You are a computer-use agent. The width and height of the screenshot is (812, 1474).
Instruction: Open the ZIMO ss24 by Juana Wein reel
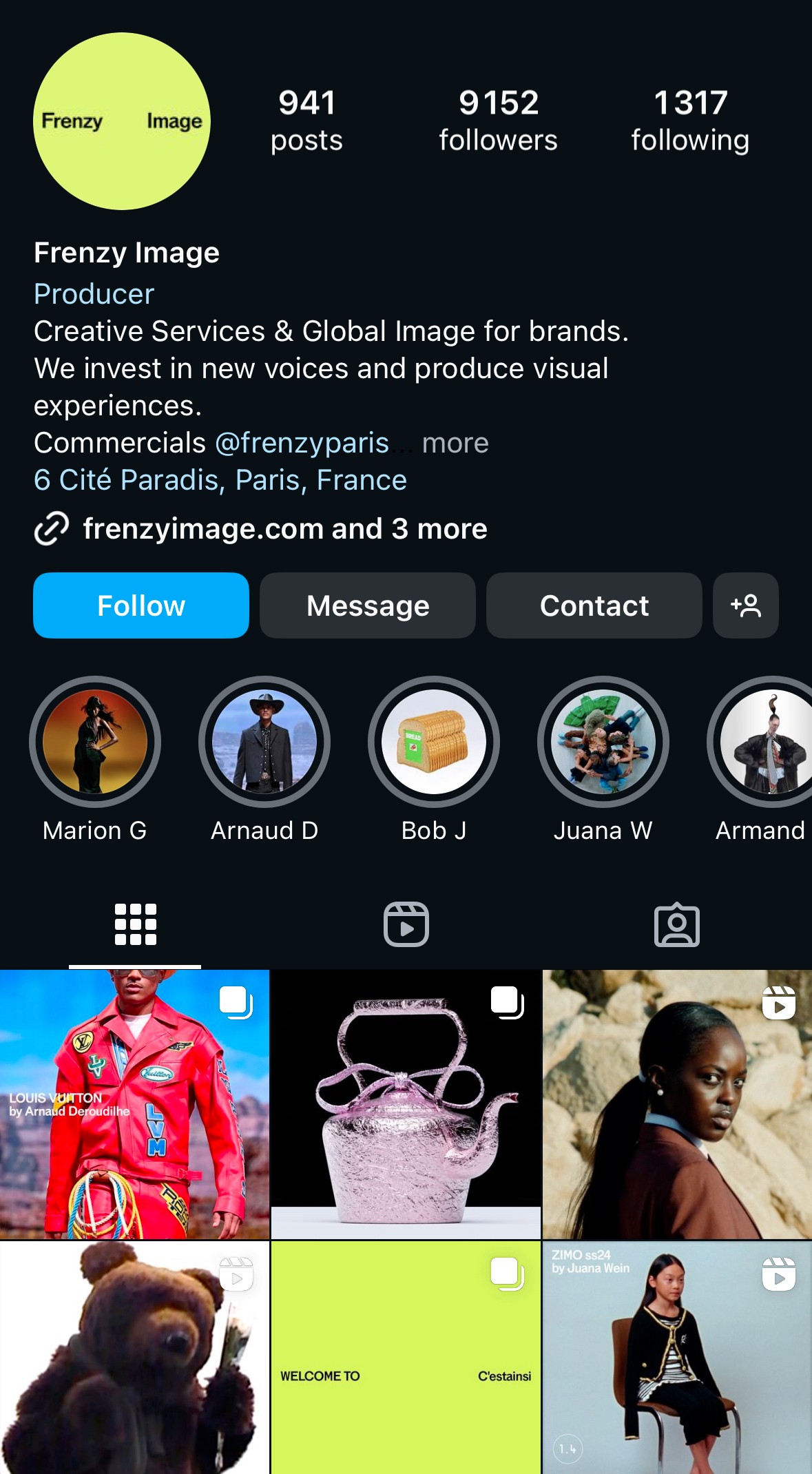[x=677, y=1357]
